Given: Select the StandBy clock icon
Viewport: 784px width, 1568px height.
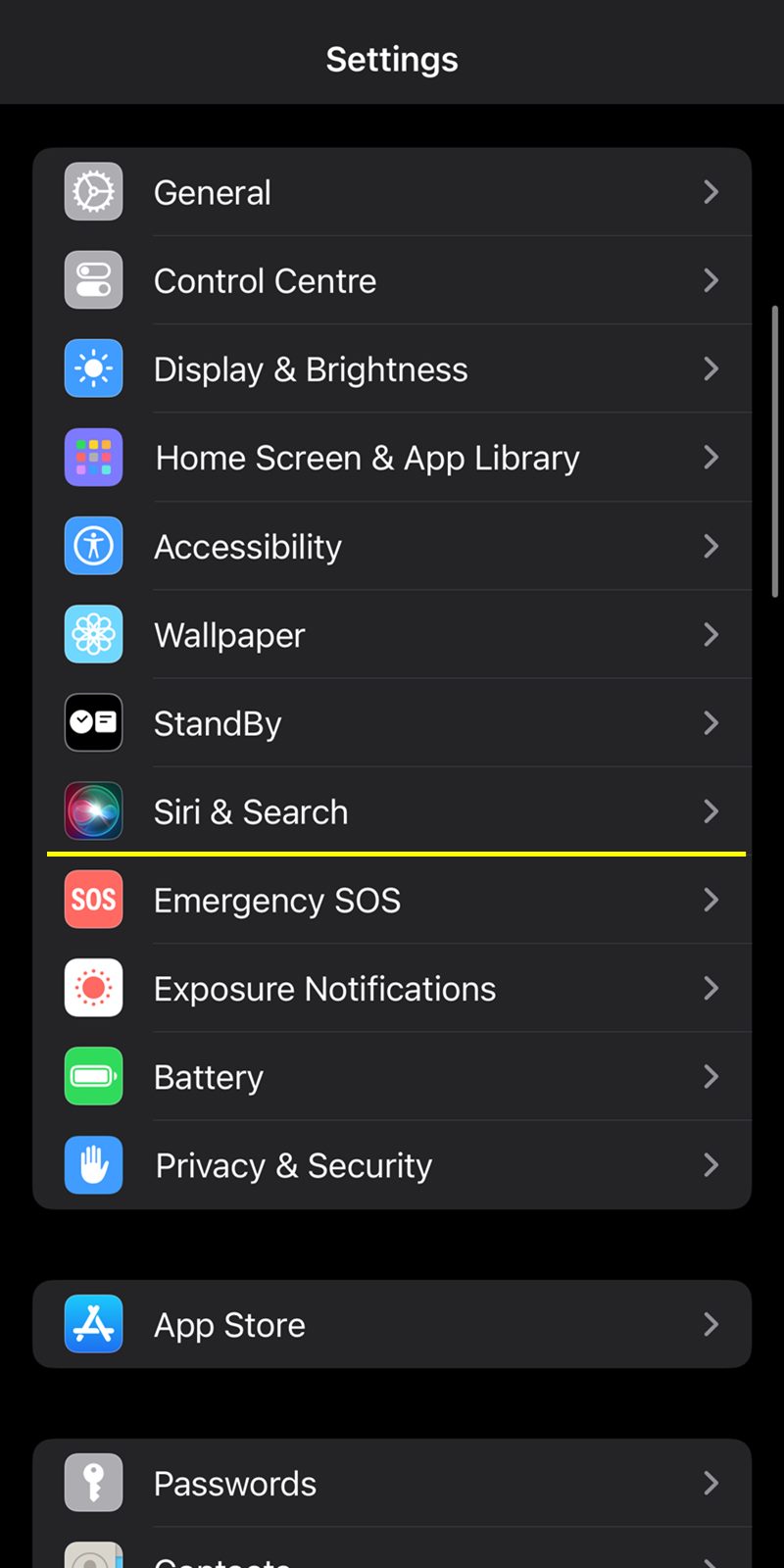Looking at the screenshot, I should click(93, 723).
